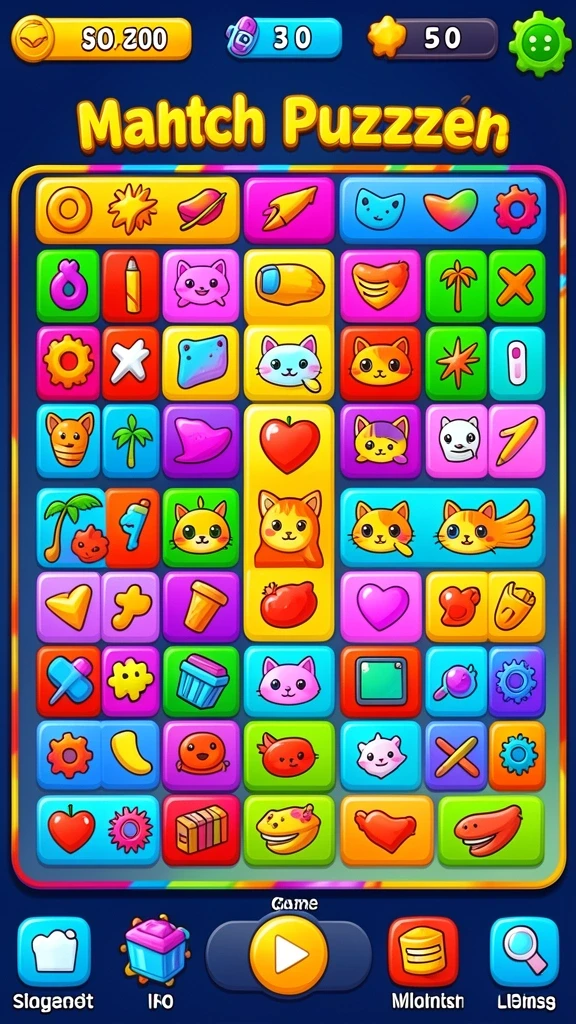Tap the green square gem tile

[x=381, y=681]
